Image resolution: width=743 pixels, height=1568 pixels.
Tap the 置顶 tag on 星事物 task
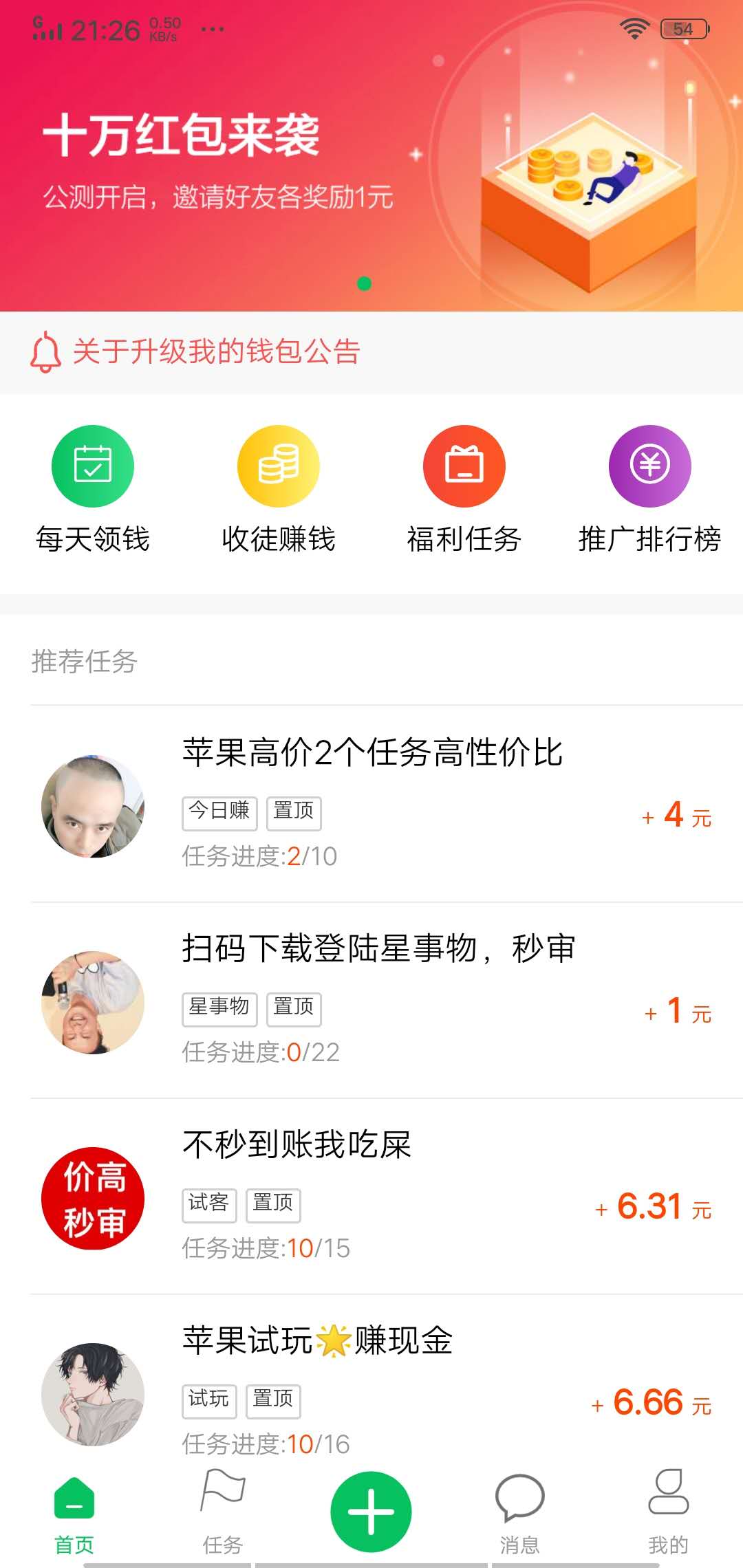coord(293,1009)
